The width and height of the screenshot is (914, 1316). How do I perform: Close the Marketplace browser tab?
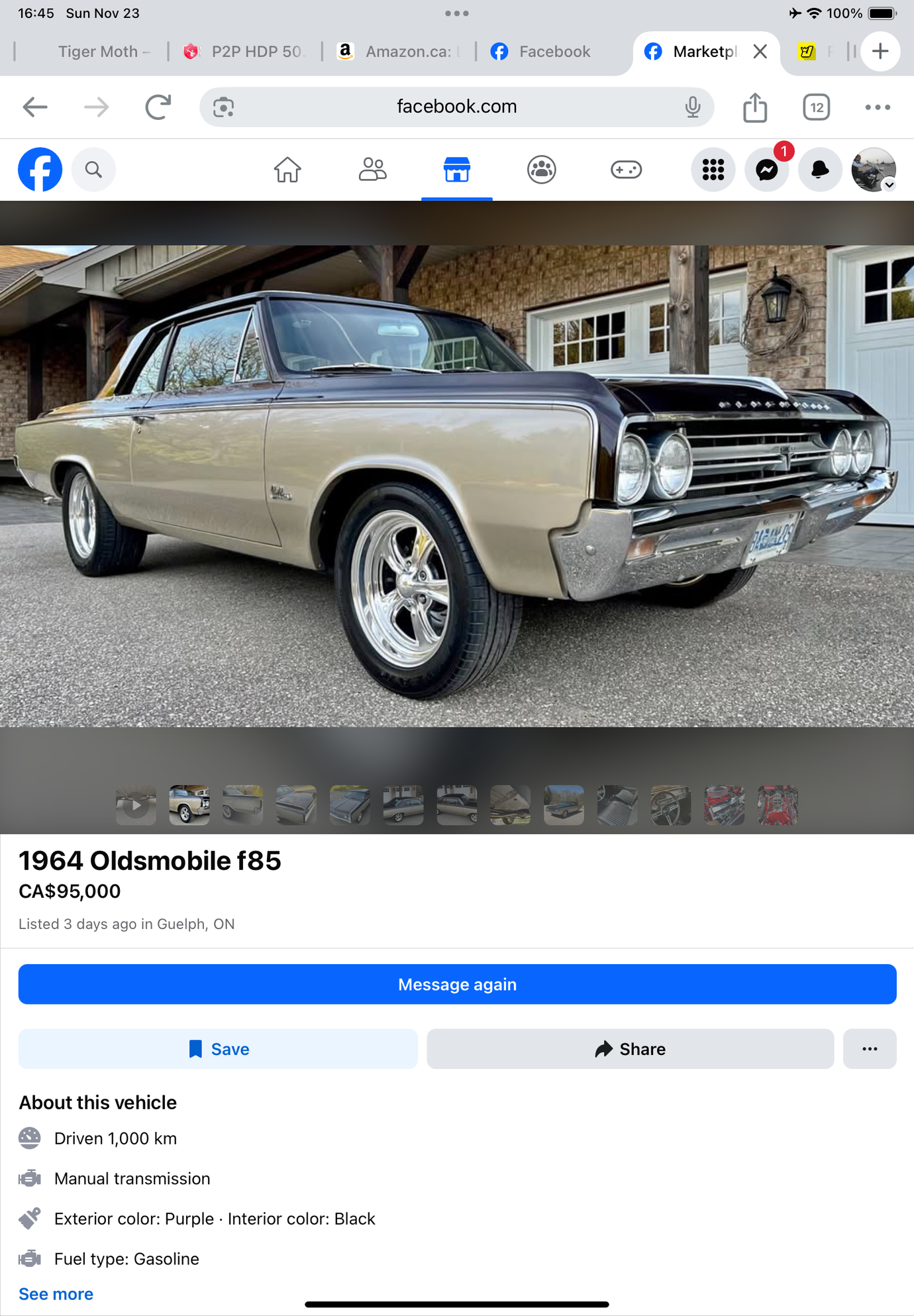[x=760, y=52]
